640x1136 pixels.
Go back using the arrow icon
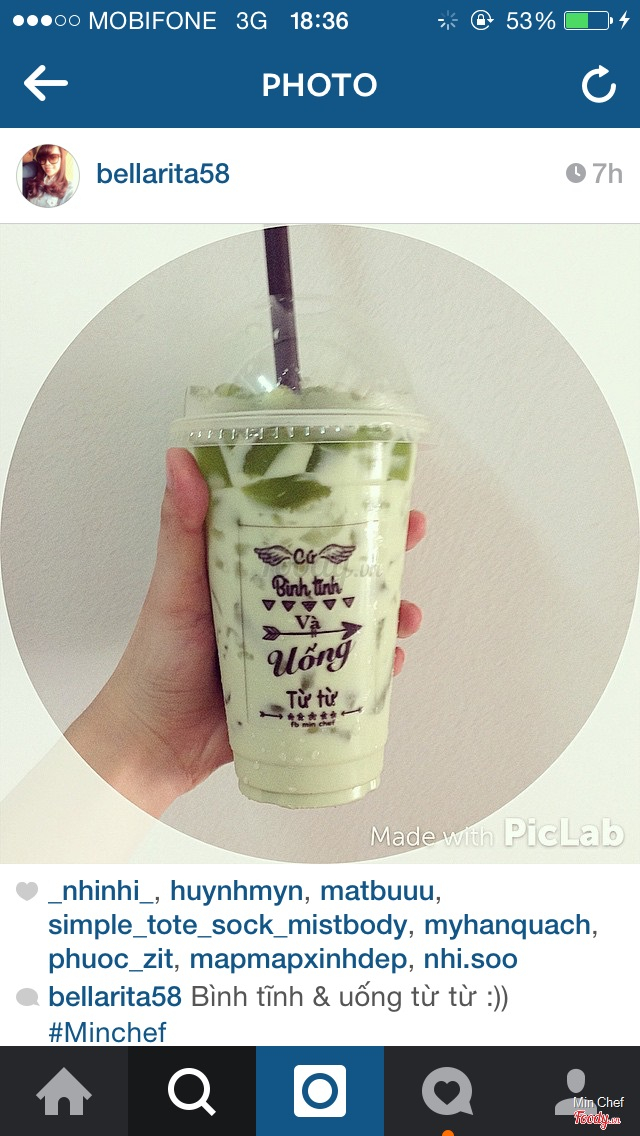pos(46,85)
